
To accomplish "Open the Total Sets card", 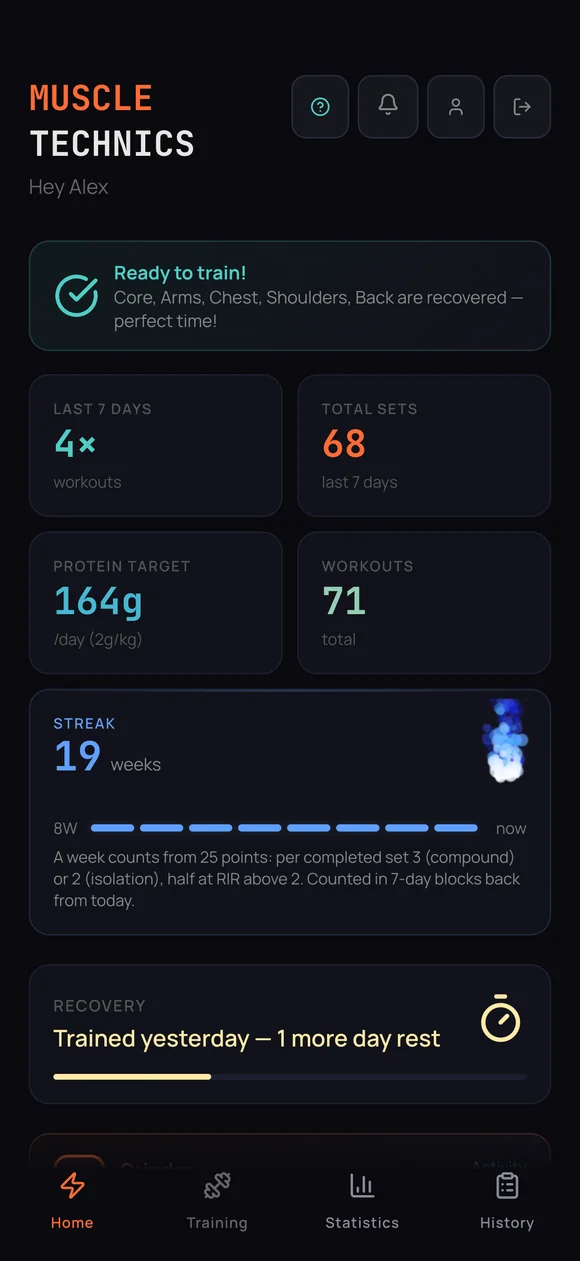I will (x=424, y=446).
